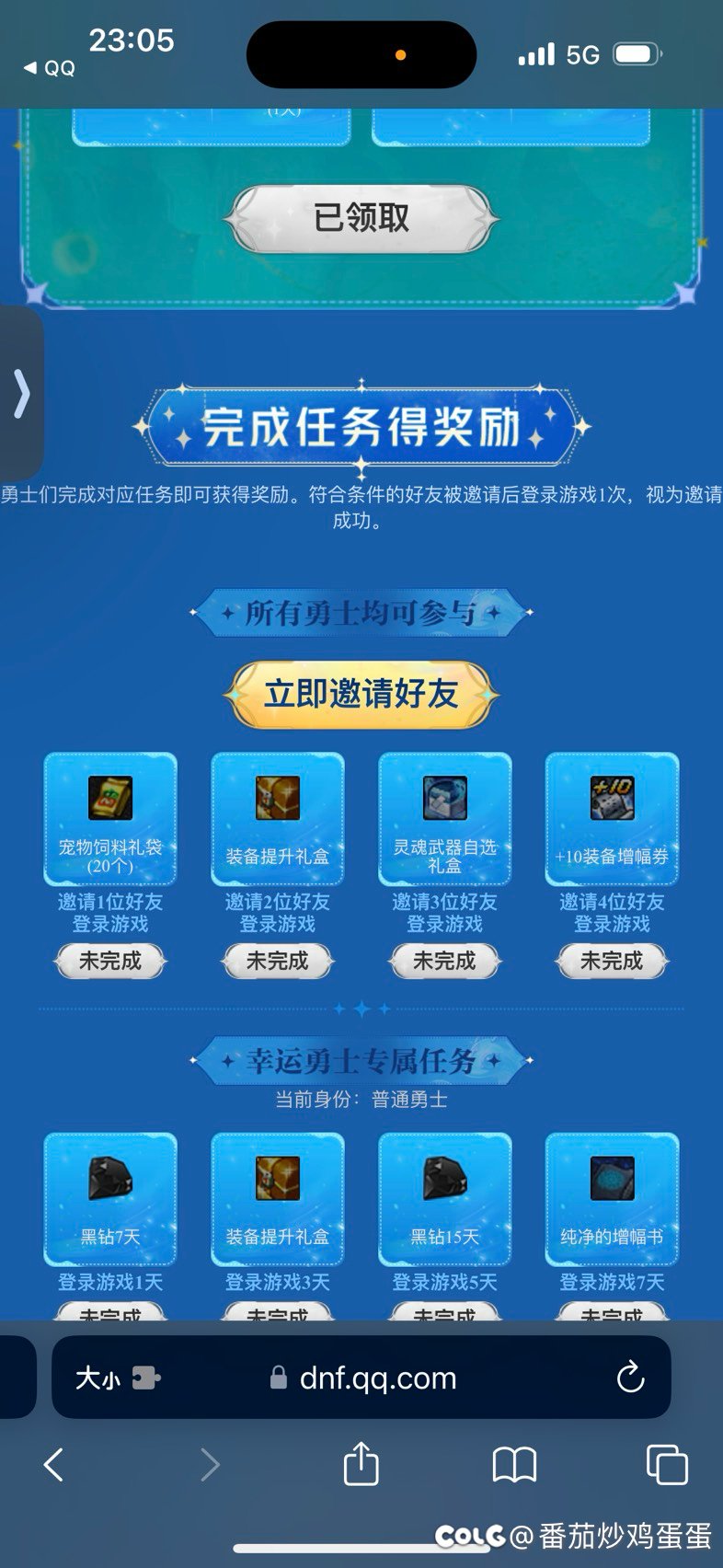The height and width of the screenshot is (1568, 723).
Task: Go back to the previous page
Action: (x=54, y=1464)
